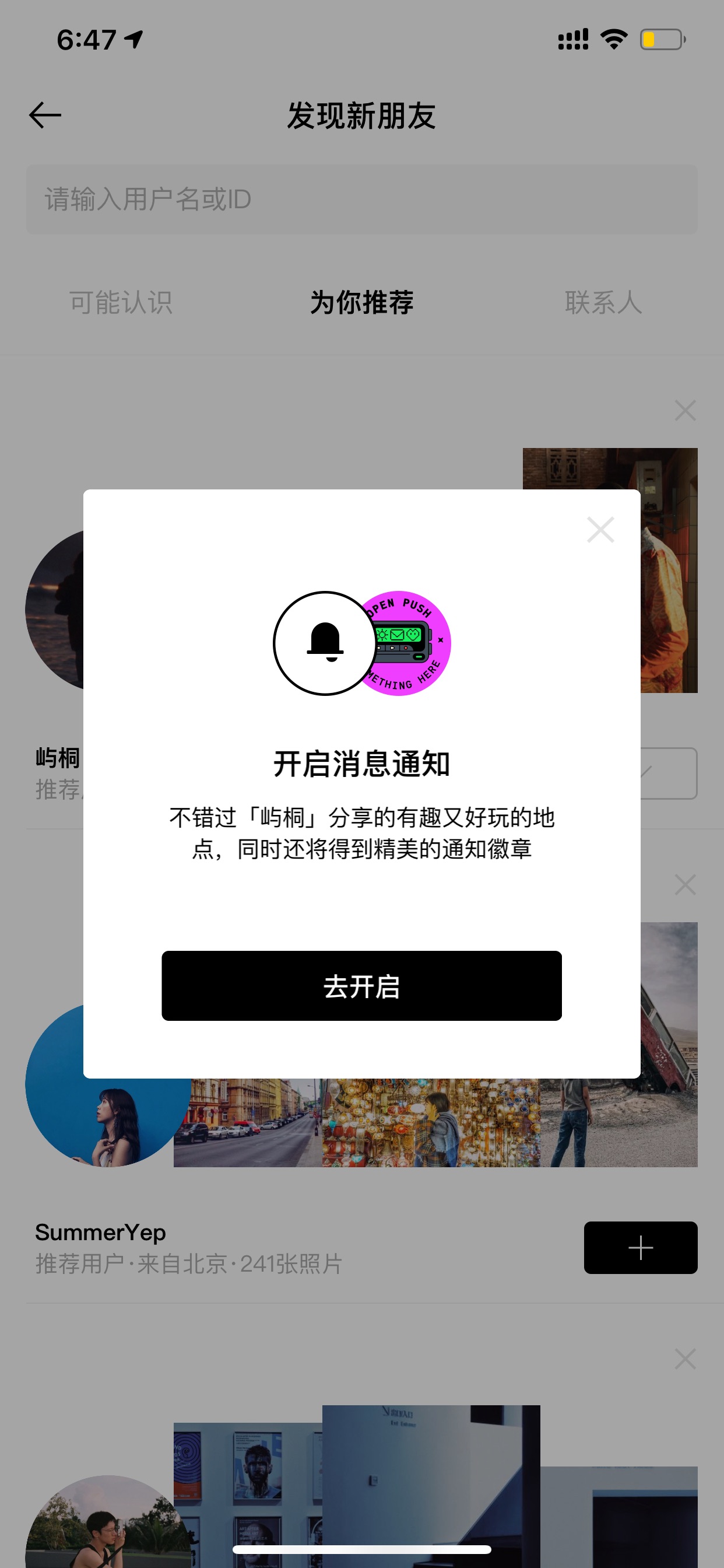
Task: Open the 联系人 tab
Action: 603,303
